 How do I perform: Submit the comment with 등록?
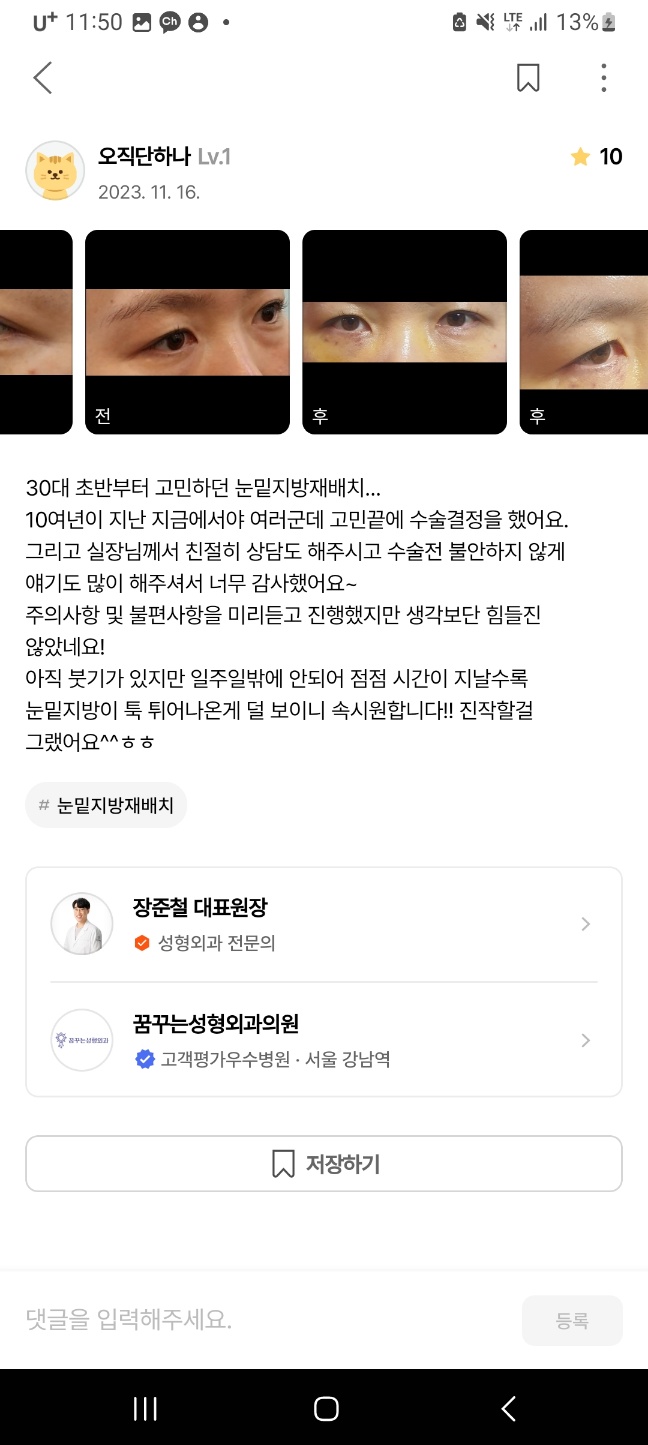(572, 1320)
